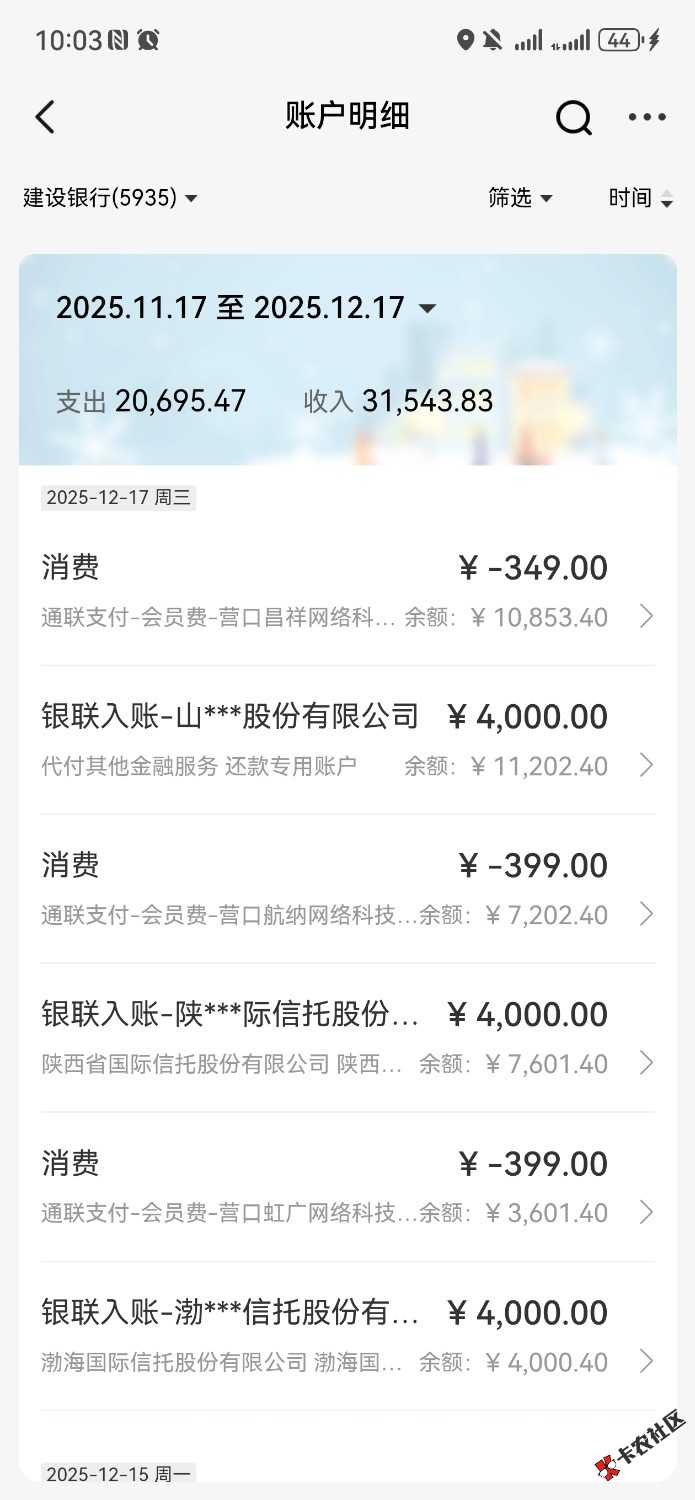Go back from account details

[x=45, y=117]
